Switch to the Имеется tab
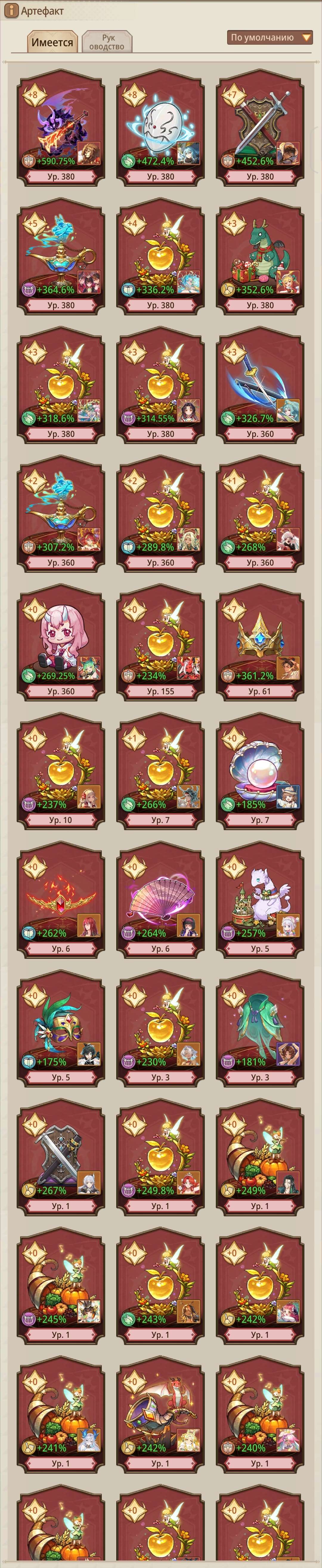Screen dimensions: 322x1568 [52, 42]
